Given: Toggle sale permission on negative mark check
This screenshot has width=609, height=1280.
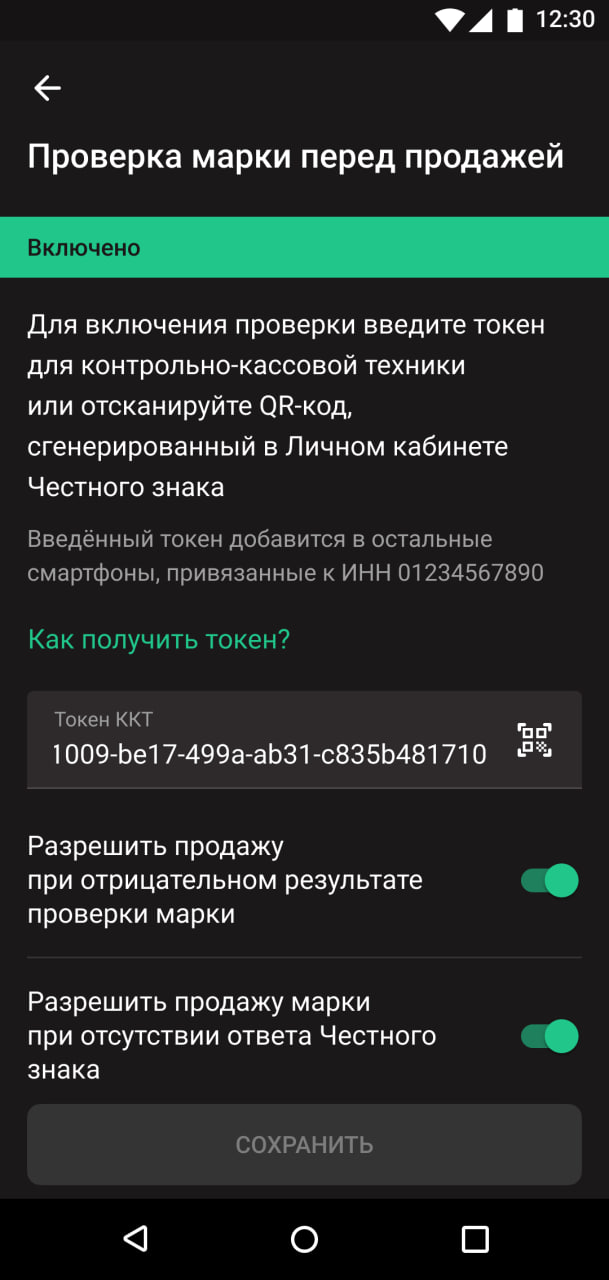Looking at the screenshot, I should [550, 881].
